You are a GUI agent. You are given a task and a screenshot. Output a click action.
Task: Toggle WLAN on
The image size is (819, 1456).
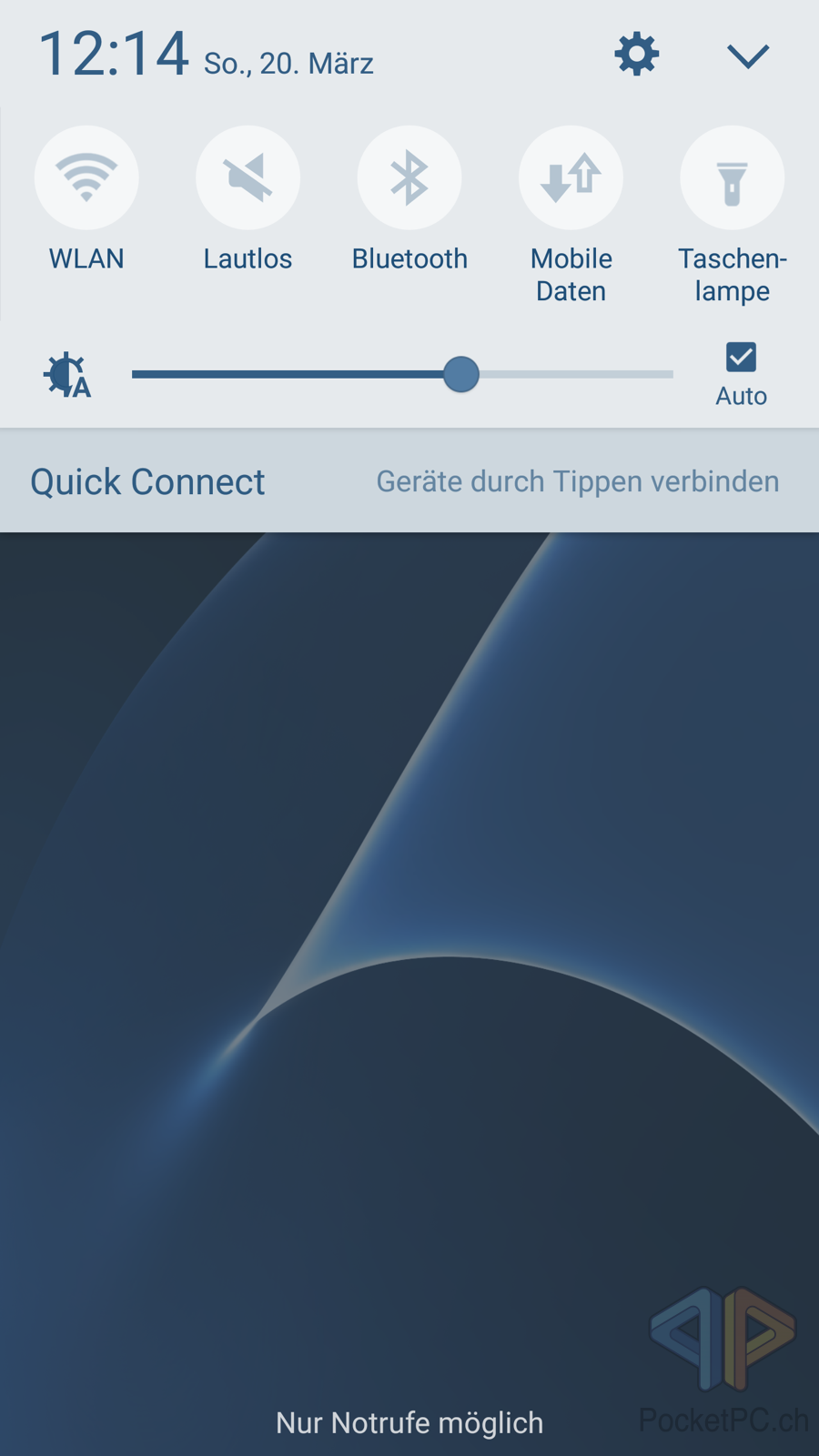(86, 177)
